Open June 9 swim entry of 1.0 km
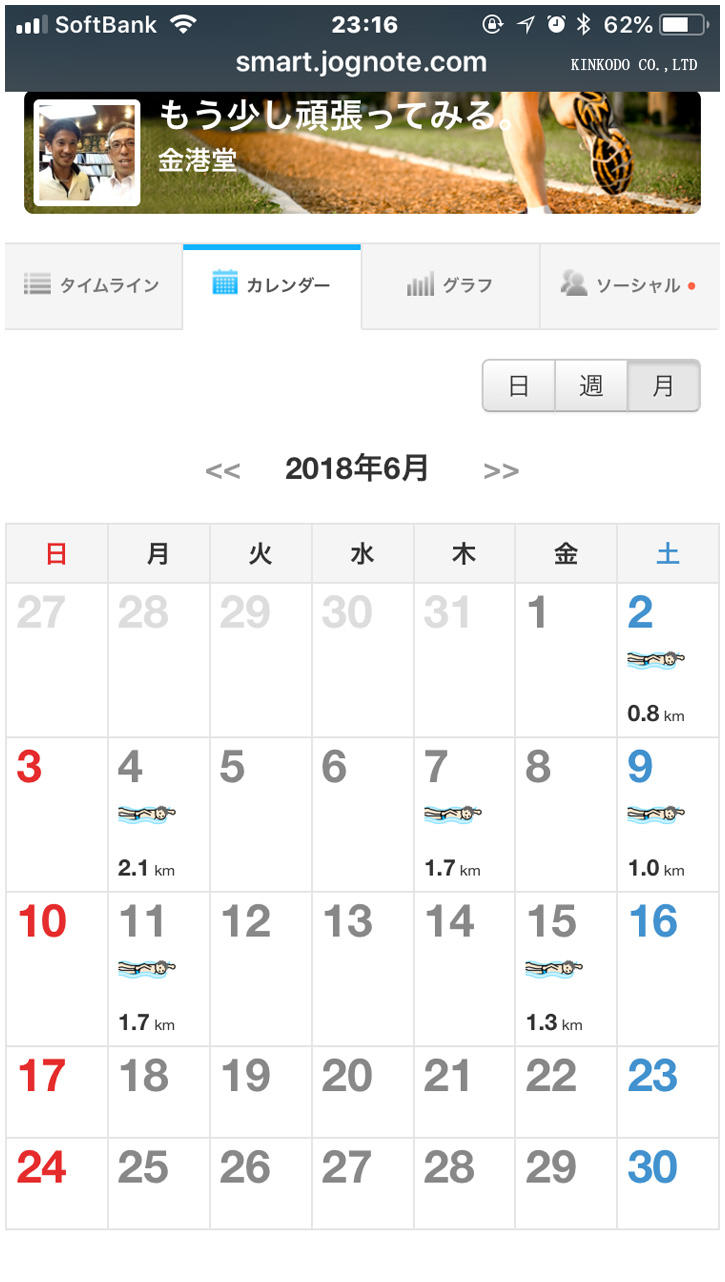The height and width of the screenshot is (1282, 725). coord(656,815)
